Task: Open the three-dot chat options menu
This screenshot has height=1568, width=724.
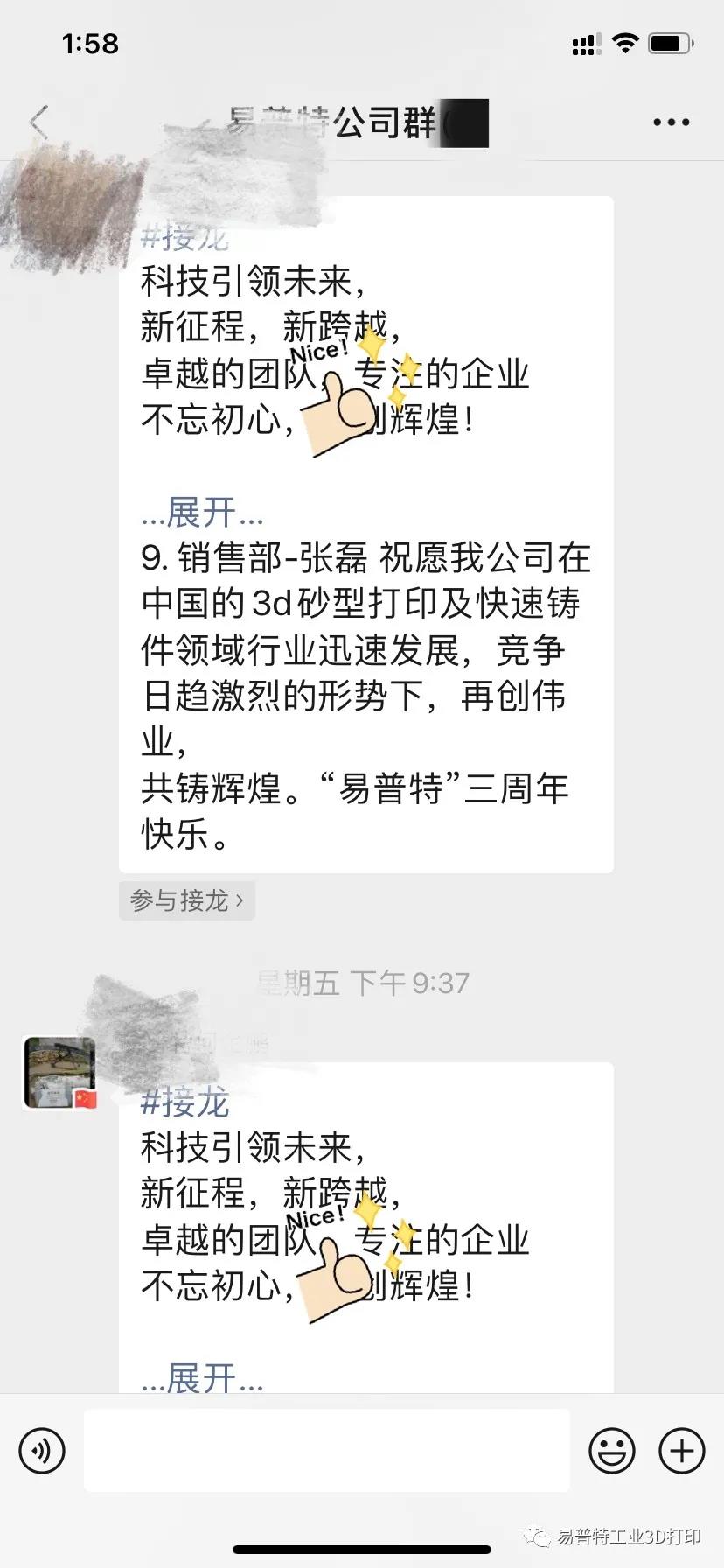Action: 671,122
